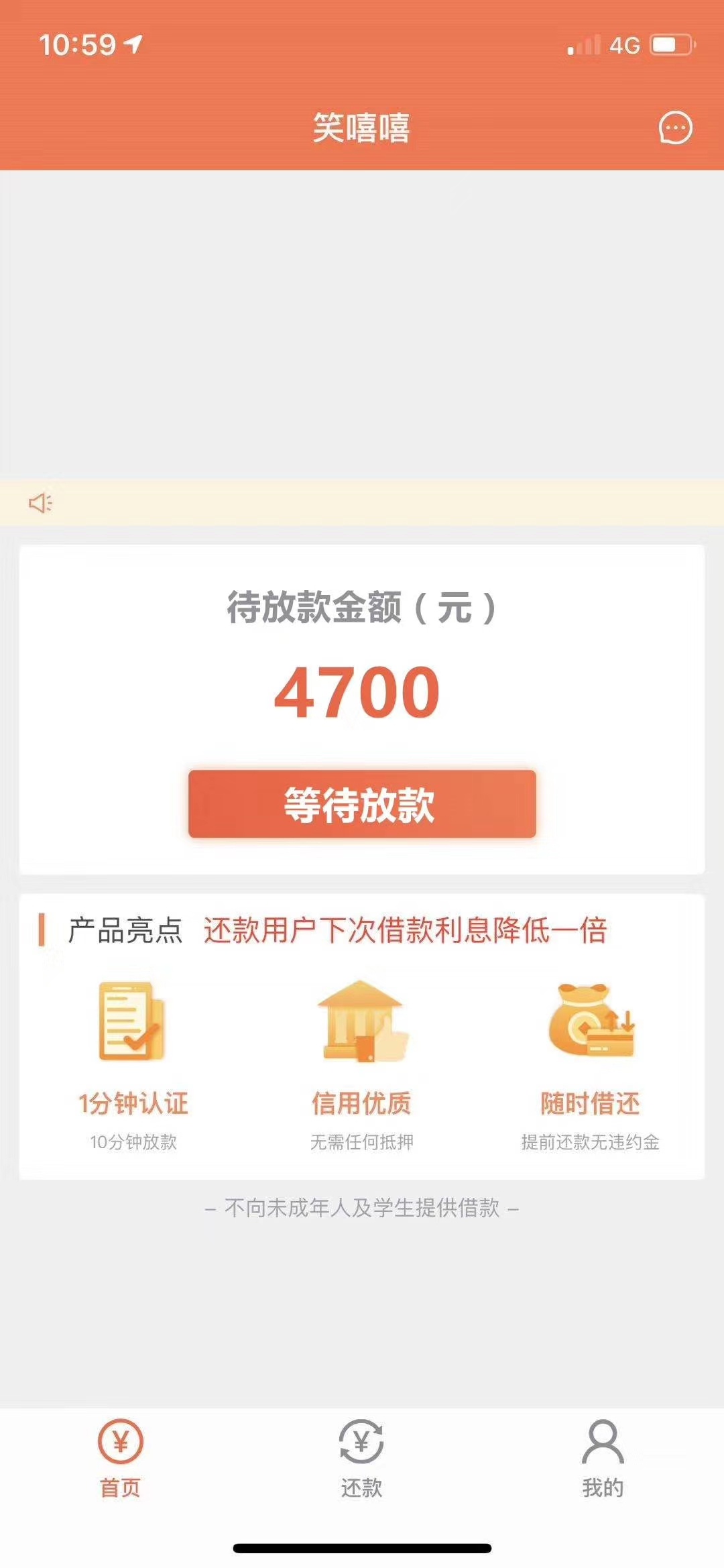Open the chat message icon
This screenshot has height=1568, width=724.
click(x=675, y=128)
